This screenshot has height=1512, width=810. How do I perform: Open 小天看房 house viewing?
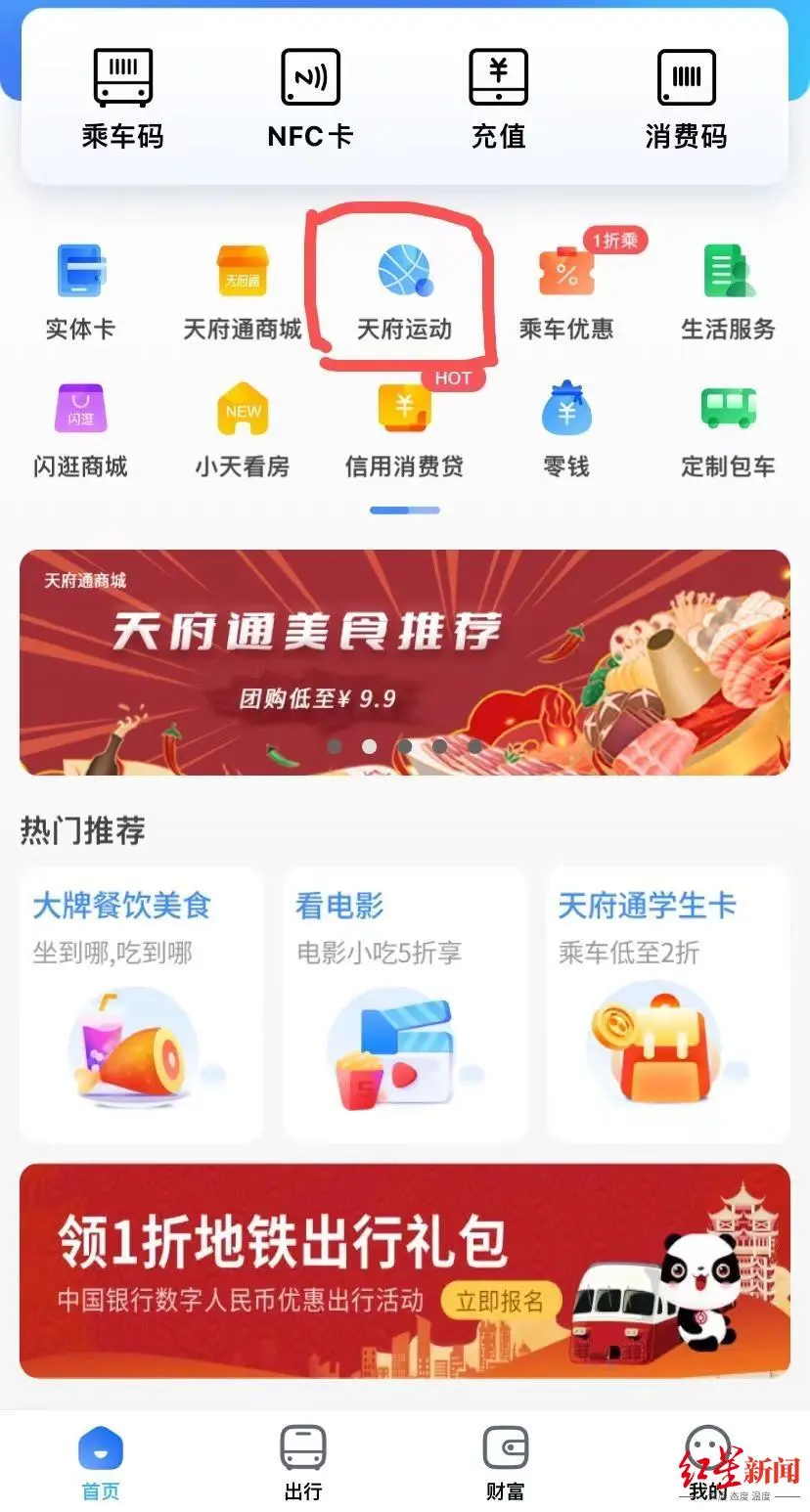point(242,428)
